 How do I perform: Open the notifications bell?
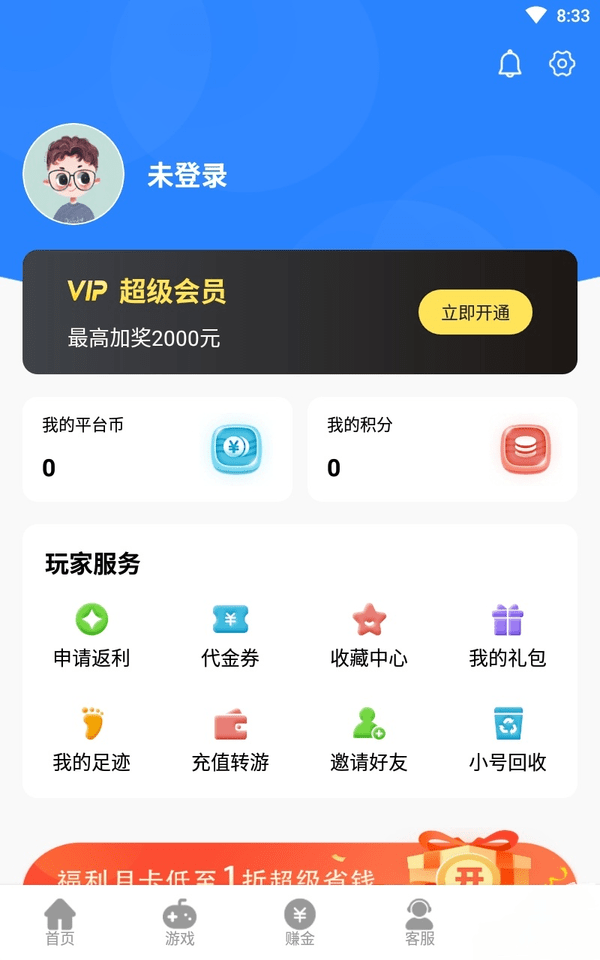510,64
